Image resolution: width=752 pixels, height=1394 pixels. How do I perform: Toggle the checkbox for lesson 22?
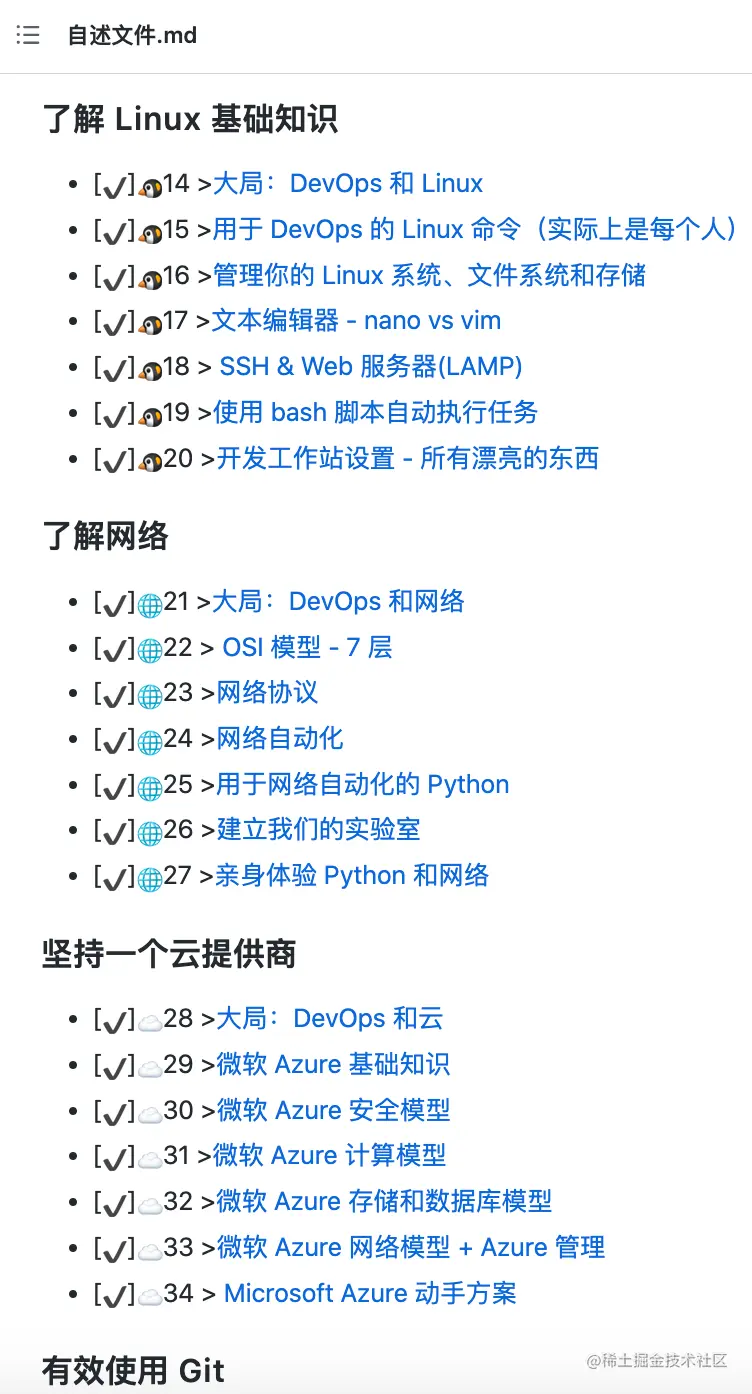point(114,647)
